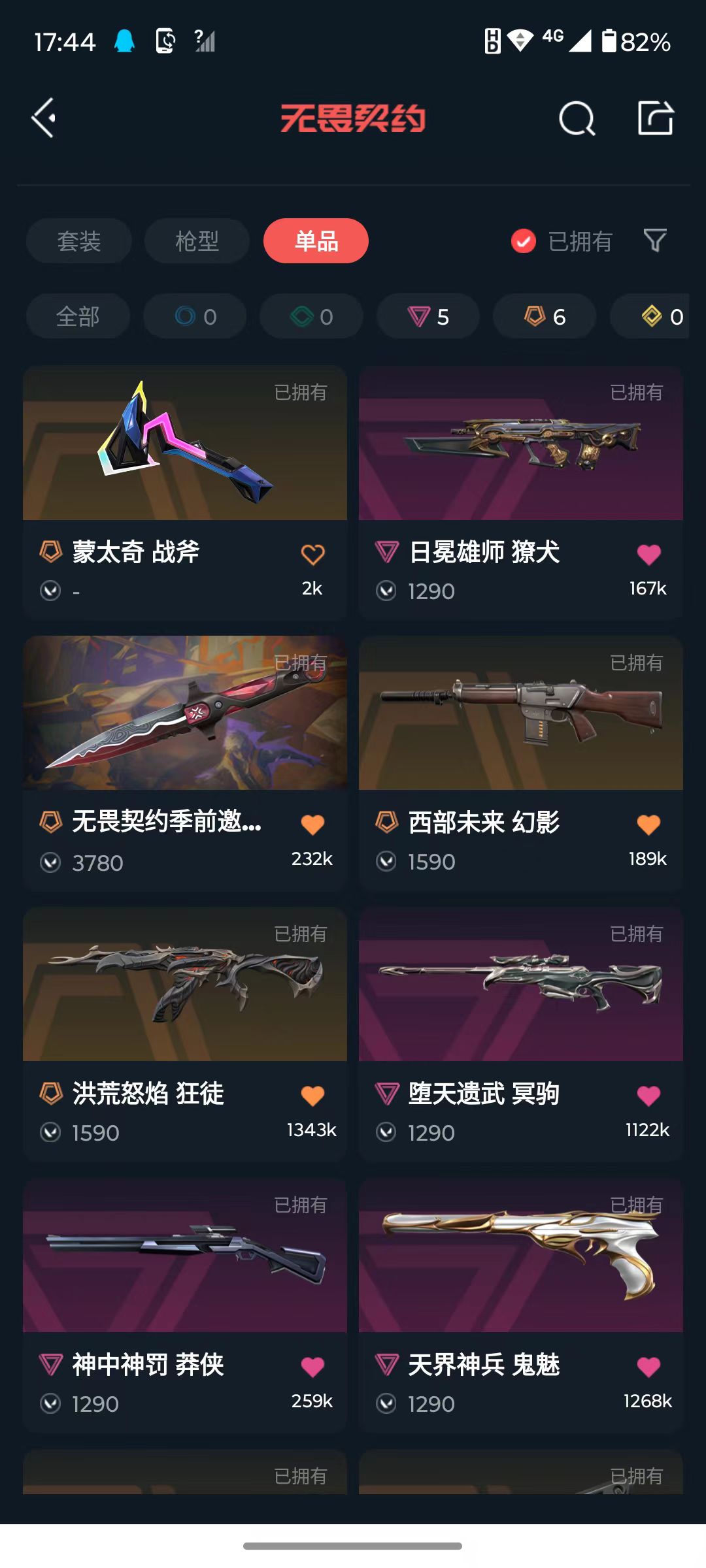
Task: Uncheck the 已拥有 checkbox
Action: 524,241
